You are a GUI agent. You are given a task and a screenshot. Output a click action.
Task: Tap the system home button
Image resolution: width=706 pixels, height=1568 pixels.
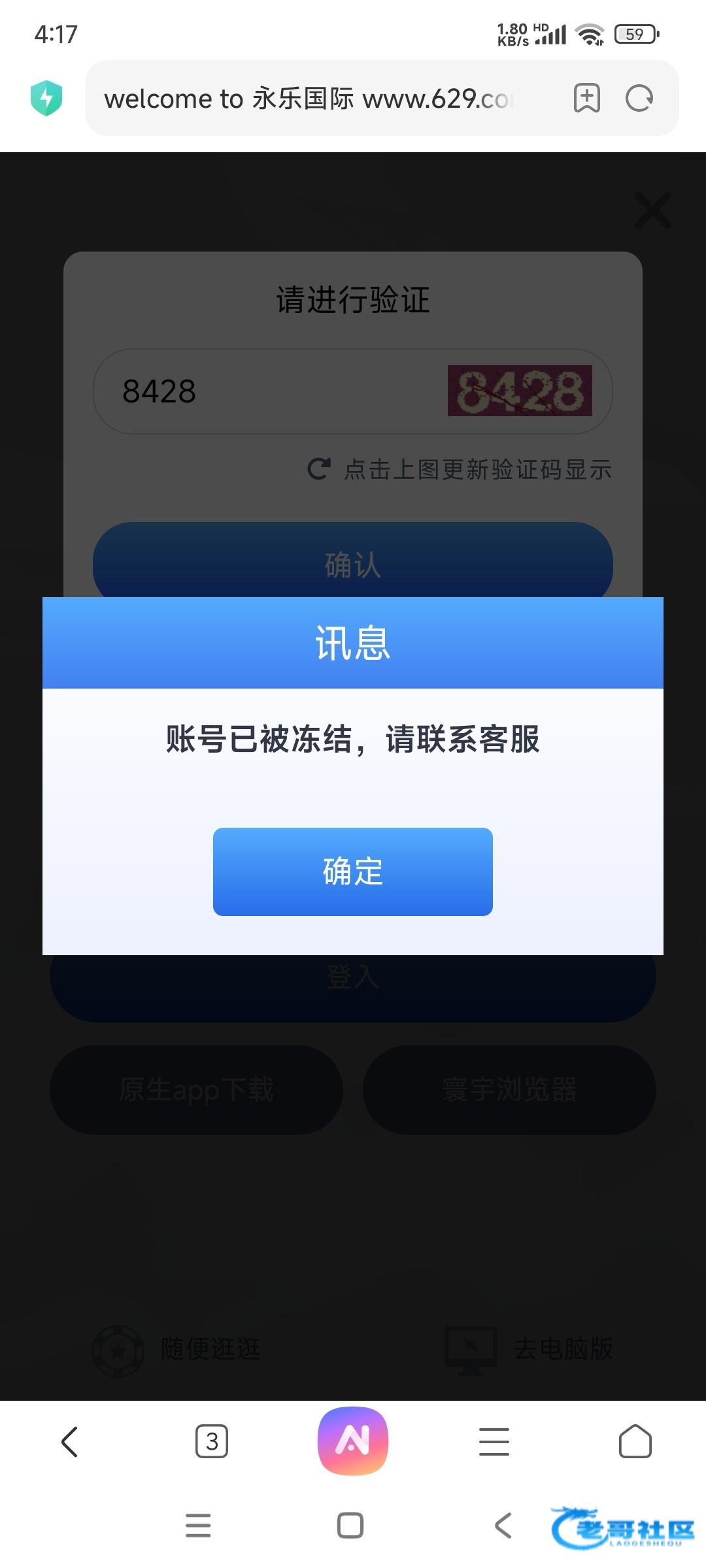[350, 1526]
